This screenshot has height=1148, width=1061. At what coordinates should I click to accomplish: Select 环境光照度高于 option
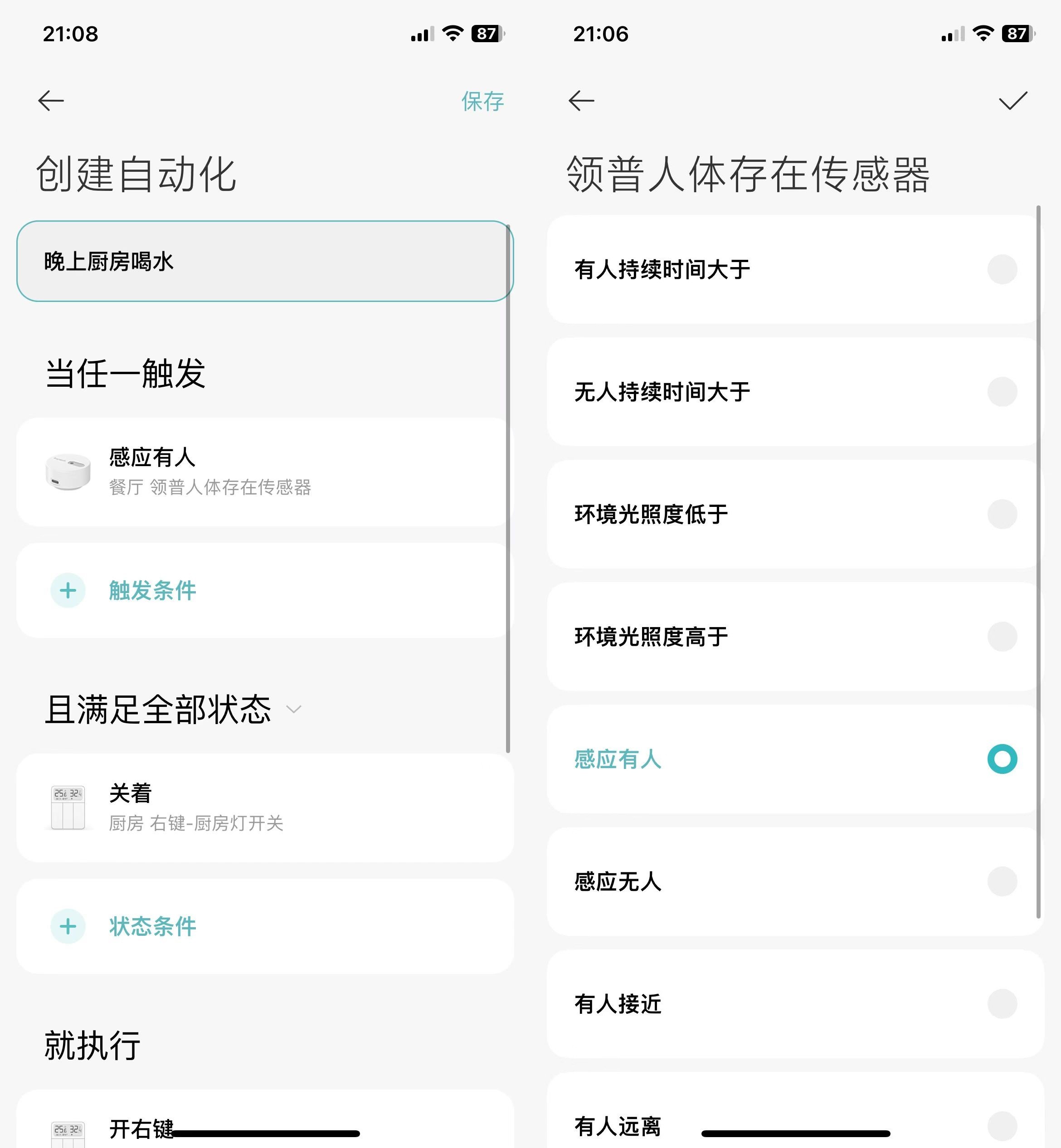point(1002,637)
